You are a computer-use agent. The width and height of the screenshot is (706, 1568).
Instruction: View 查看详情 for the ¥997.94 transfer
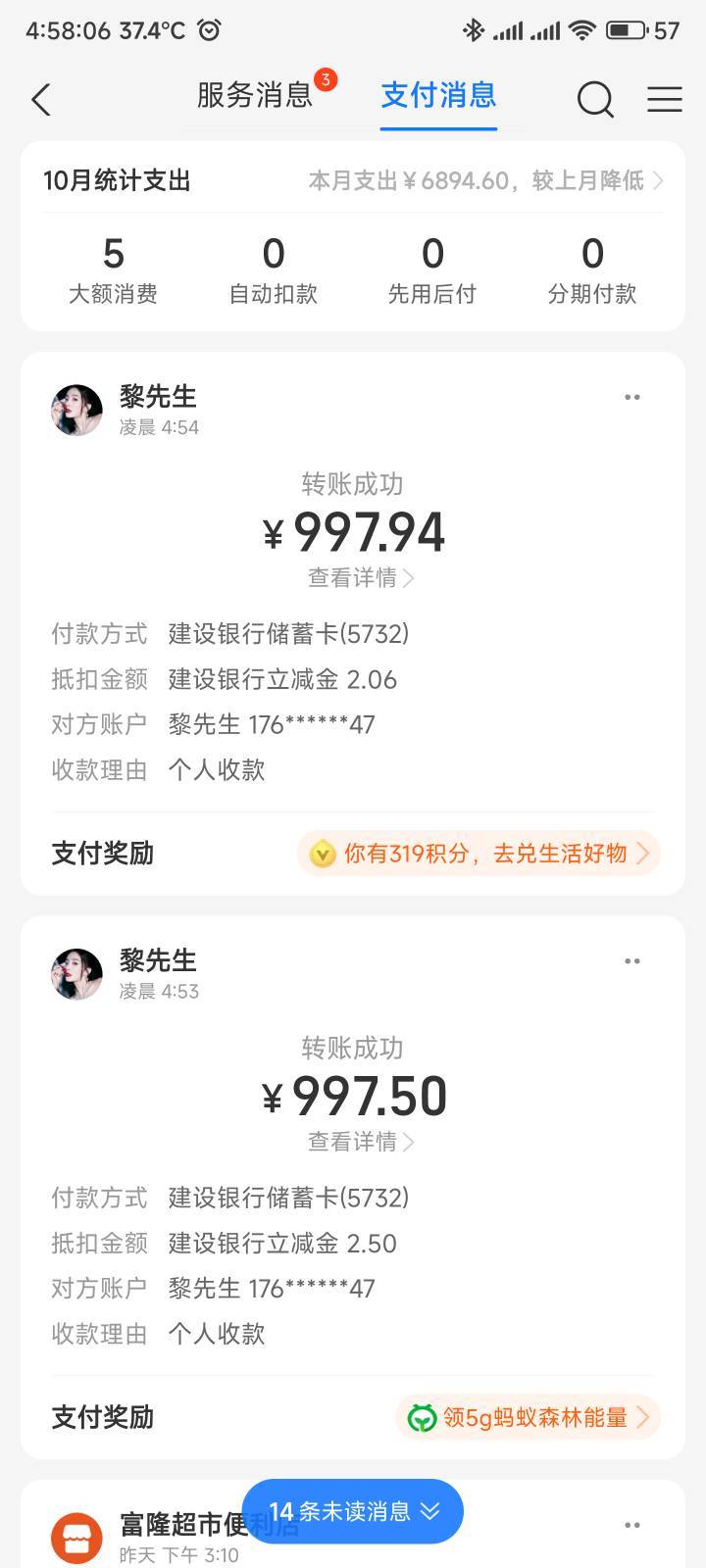point(360,578)
